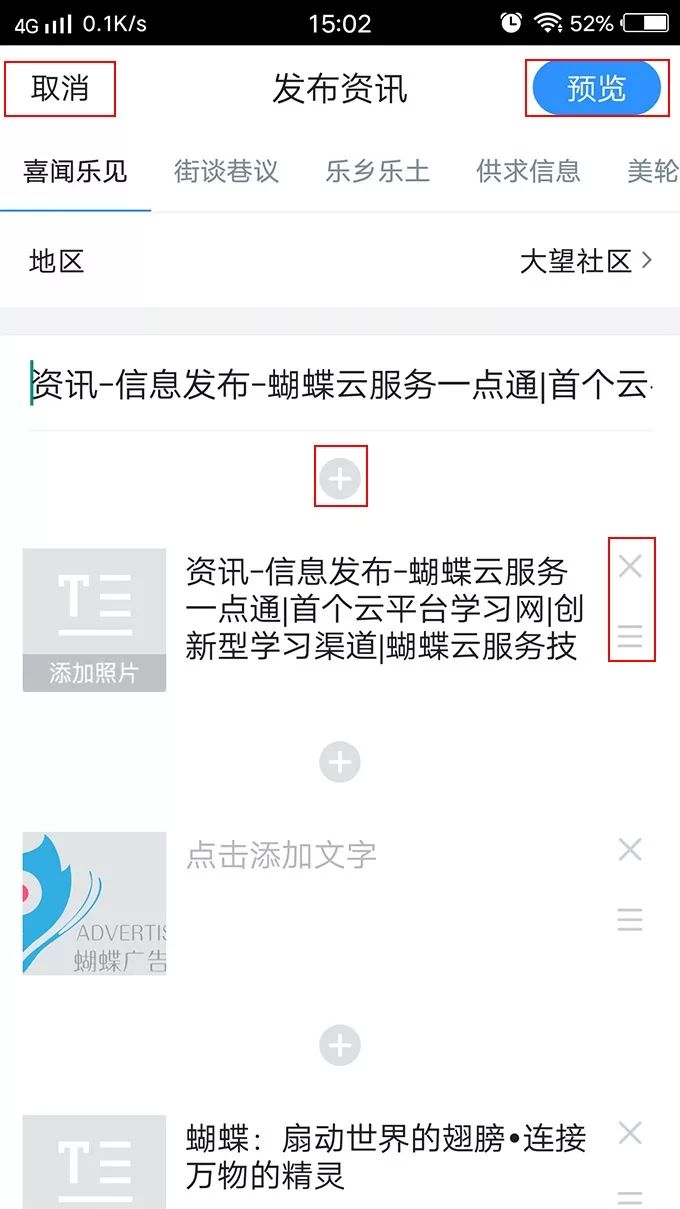Edit the text 蝴蝶：扇动世界的翅膀•连接万物的精灵
Image resolution: width=680 pixels, height=1209 pixels.
385,1156
